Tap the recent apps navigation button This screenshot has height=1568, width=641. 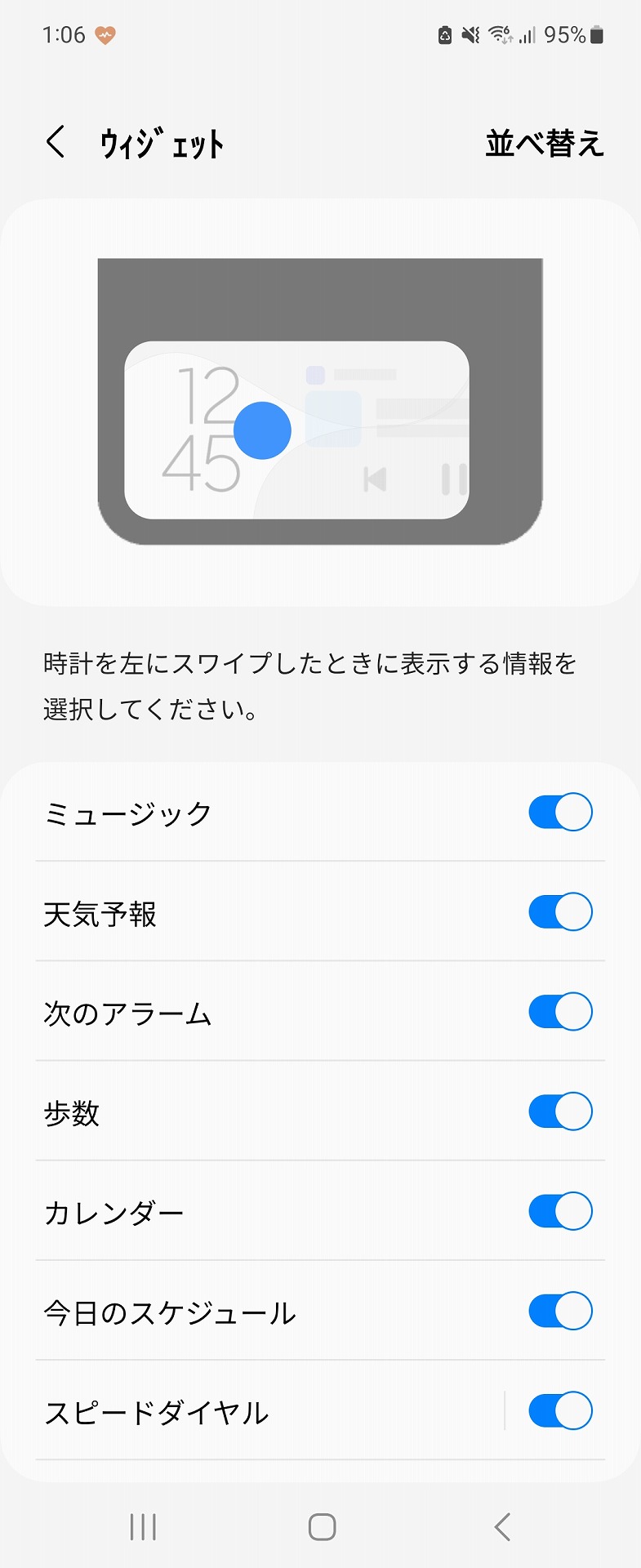[143, 1525]
